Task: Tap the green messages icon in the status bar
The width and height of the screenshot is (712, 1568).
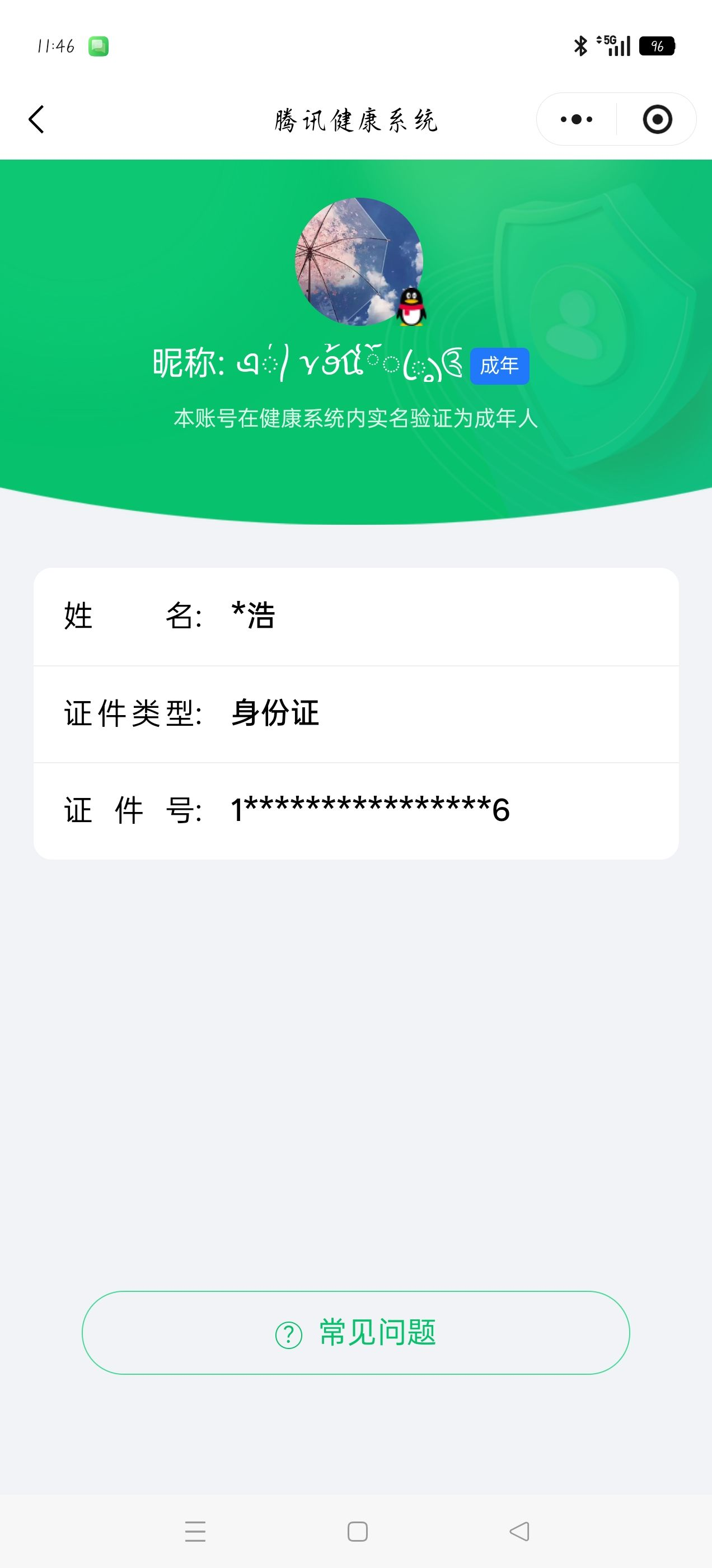Action: click(x=99, y=46)
